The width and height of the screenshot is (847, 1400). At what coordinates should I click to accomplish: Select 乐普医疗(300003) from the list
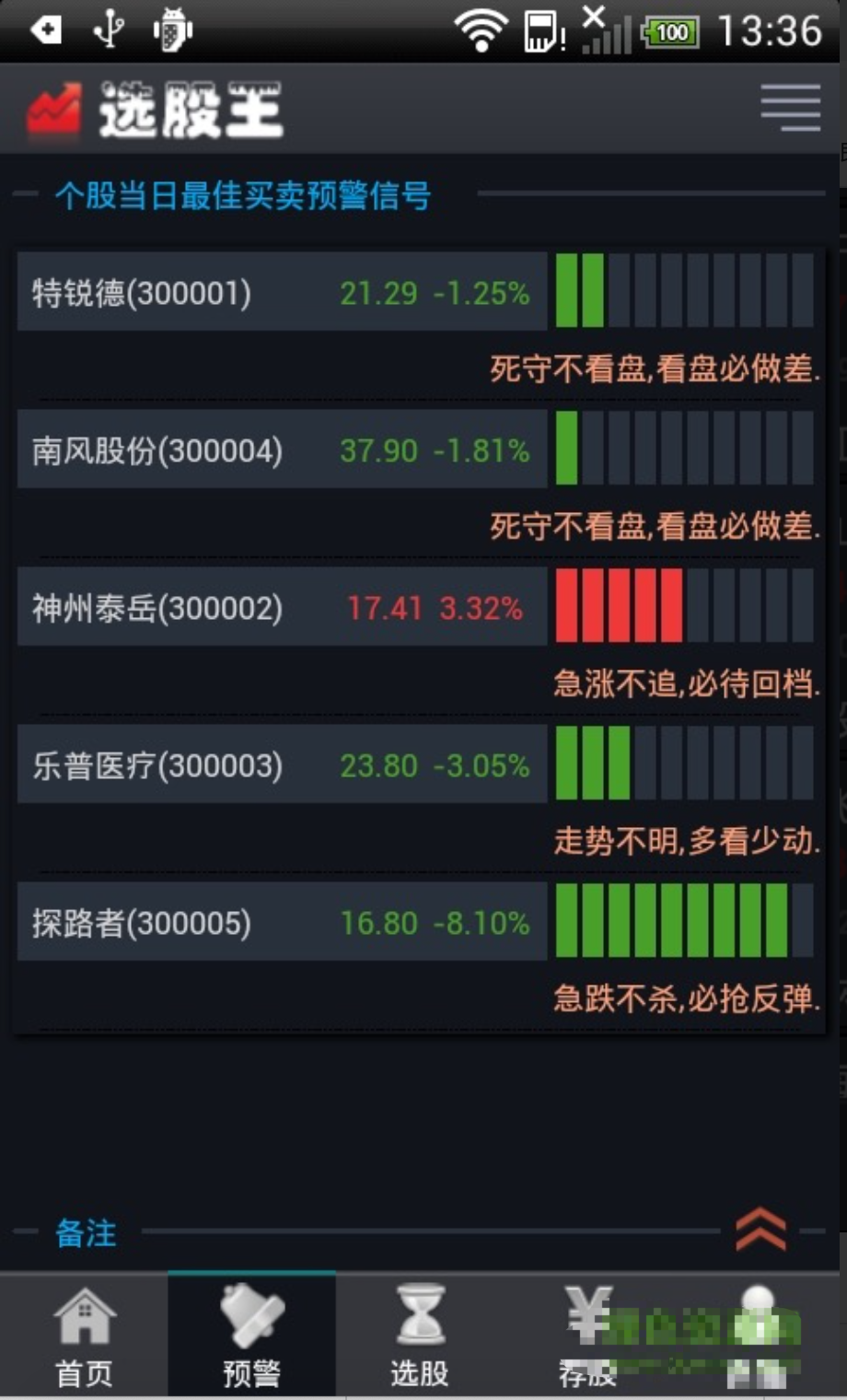[x=282, y=765]
